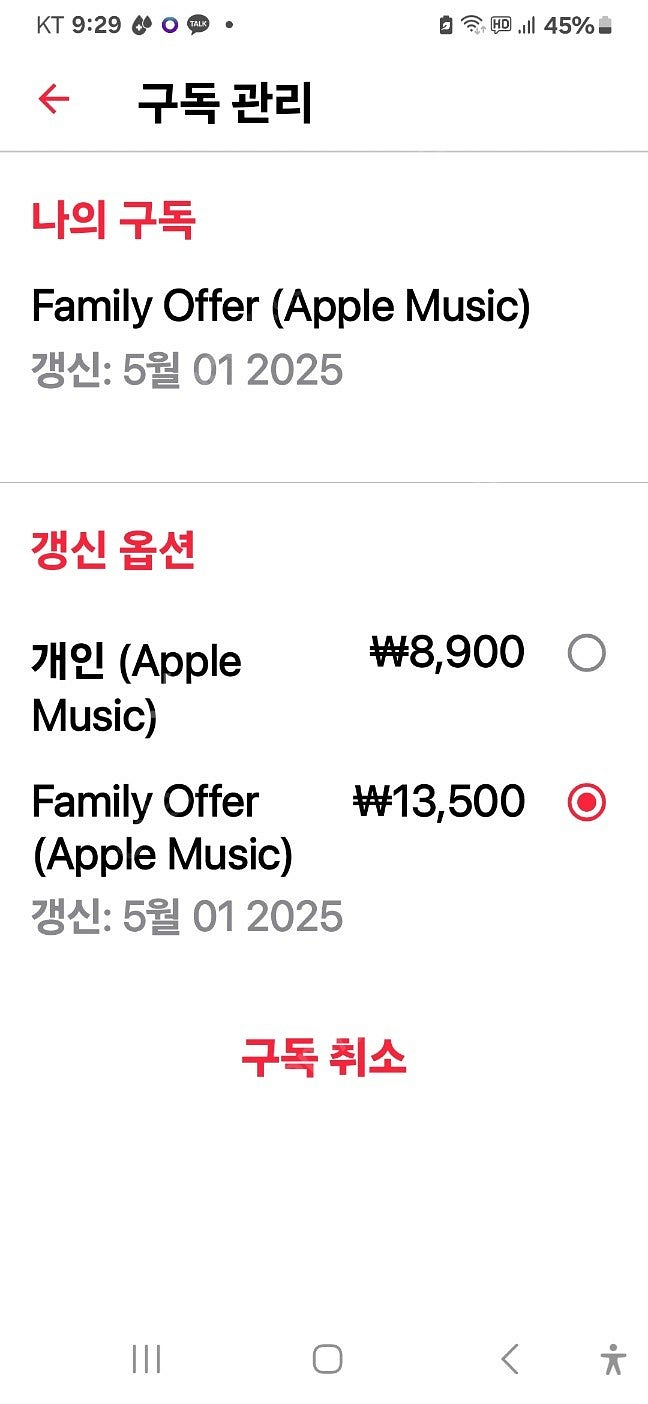The width and height of the screenshot is (648, 1404).
Task: Tap 구독 취소 to cancel subscription
Action: tap(323, 1057)
